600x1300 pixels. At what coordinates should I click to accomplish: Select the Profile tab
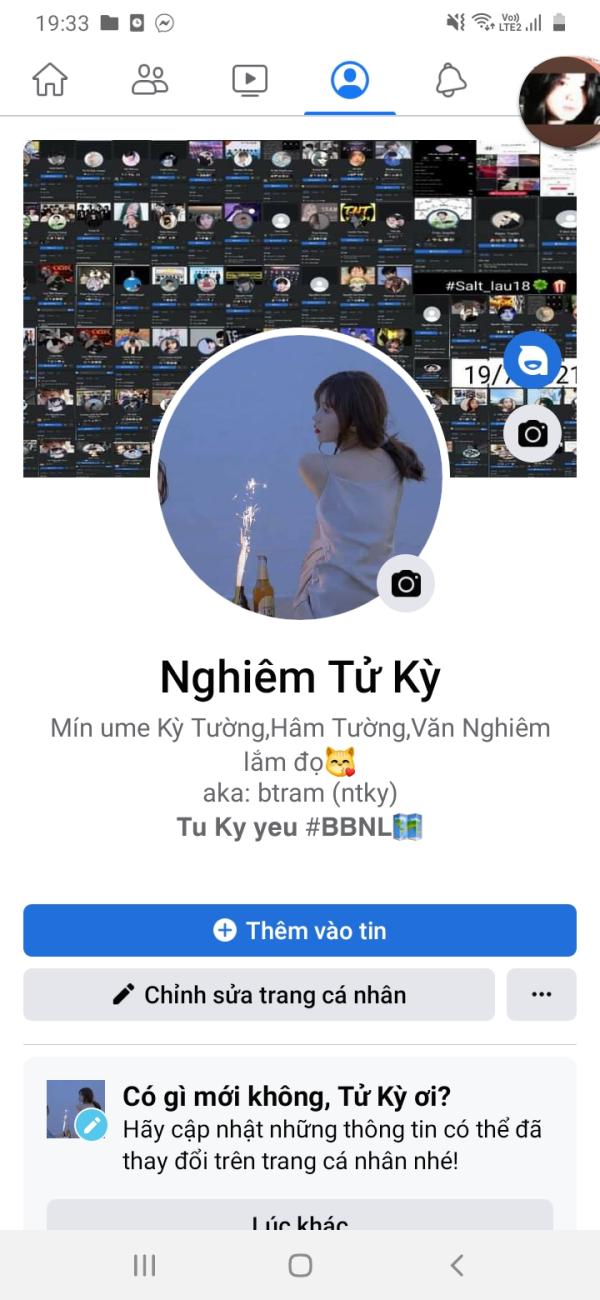[x=350, y=80]
